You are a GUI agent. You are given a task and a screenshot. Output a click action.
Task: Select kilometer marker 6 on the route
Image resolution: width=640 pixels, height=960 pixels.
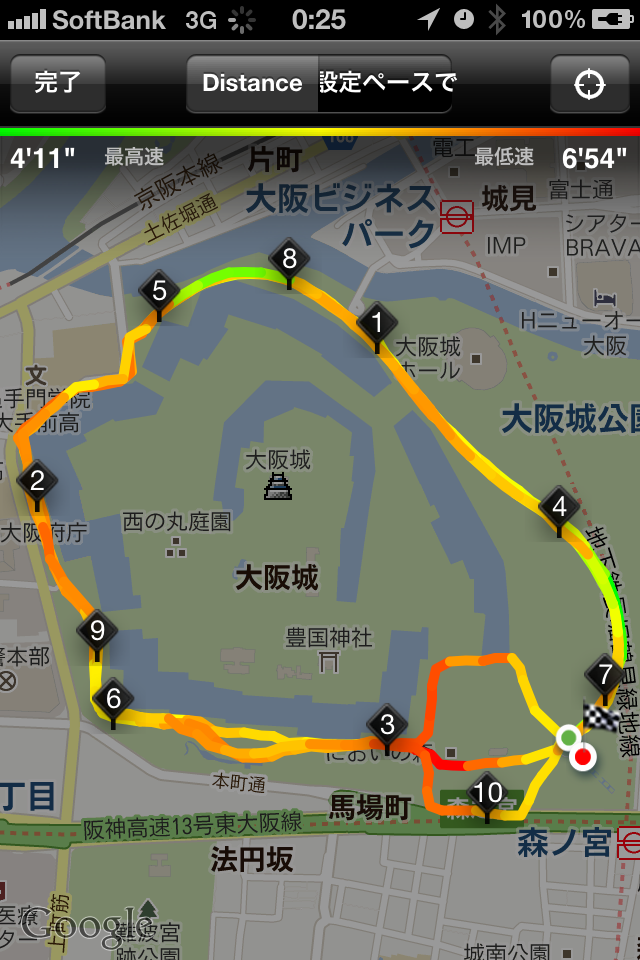[x=113, y=699]
